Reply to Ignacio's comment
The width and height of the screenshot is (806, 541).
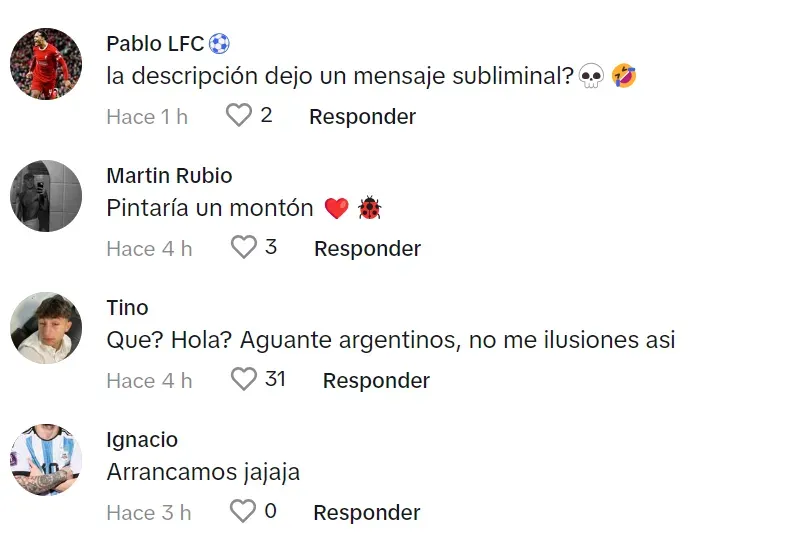point(366,513)
